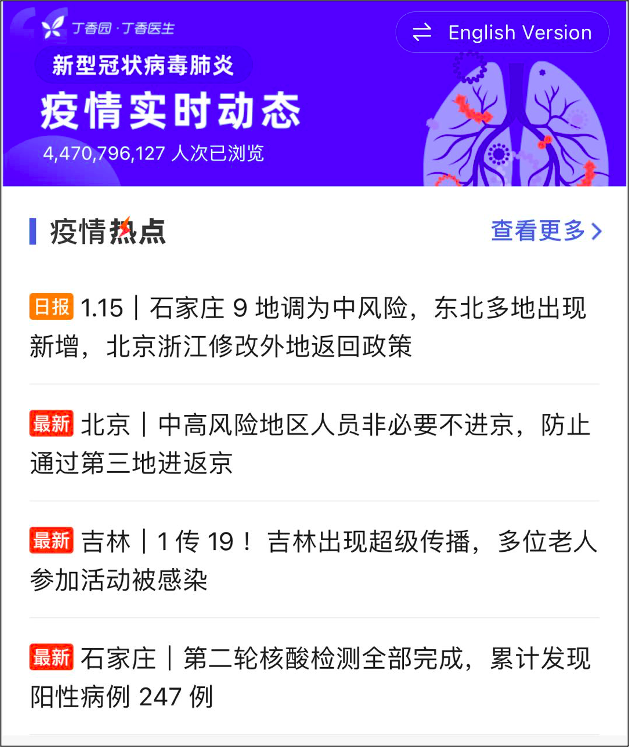Open 查看更多 for more hot news
Screen dimensions: 629x747
click(546, 231)
